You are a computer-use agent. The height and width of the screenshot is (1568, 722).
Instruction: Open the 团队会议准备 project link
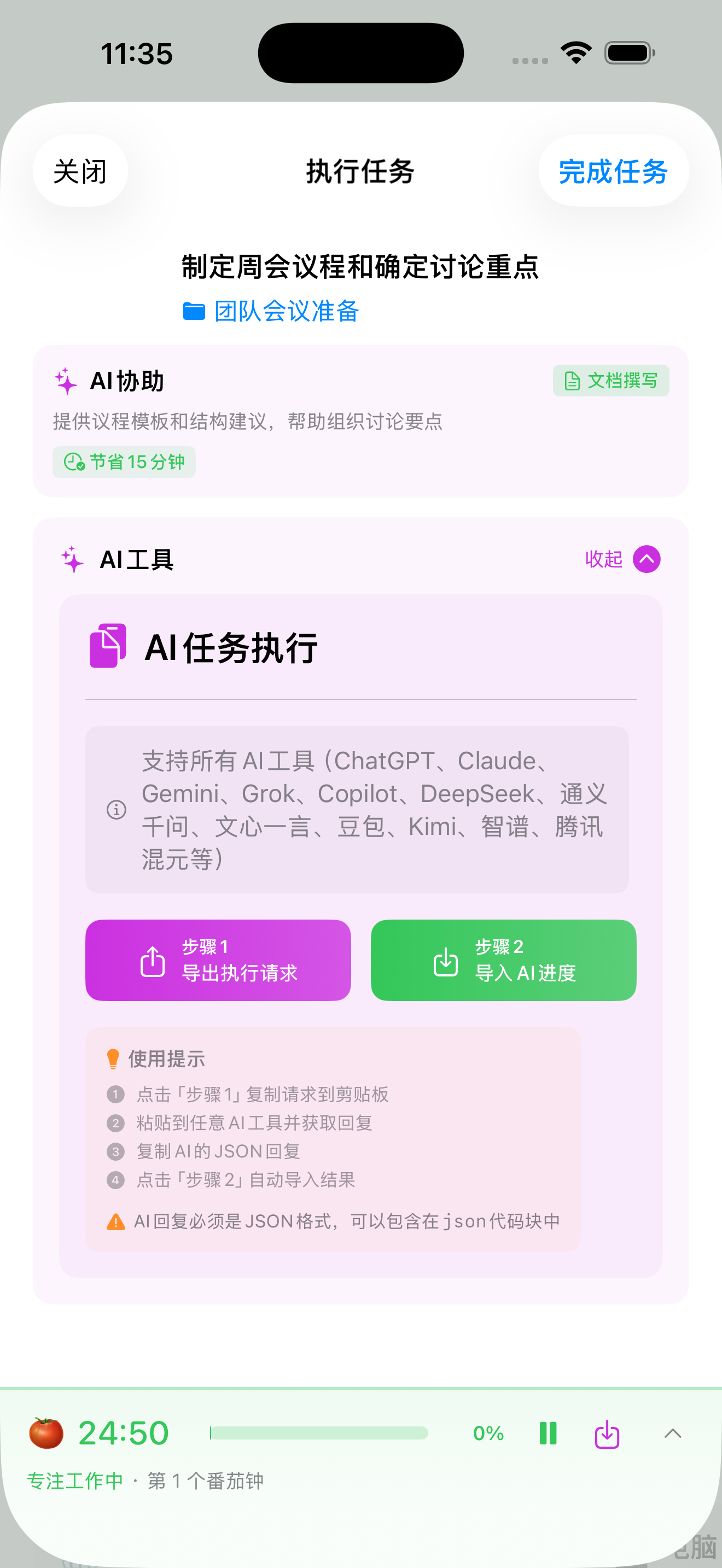[x=286, y=311]
